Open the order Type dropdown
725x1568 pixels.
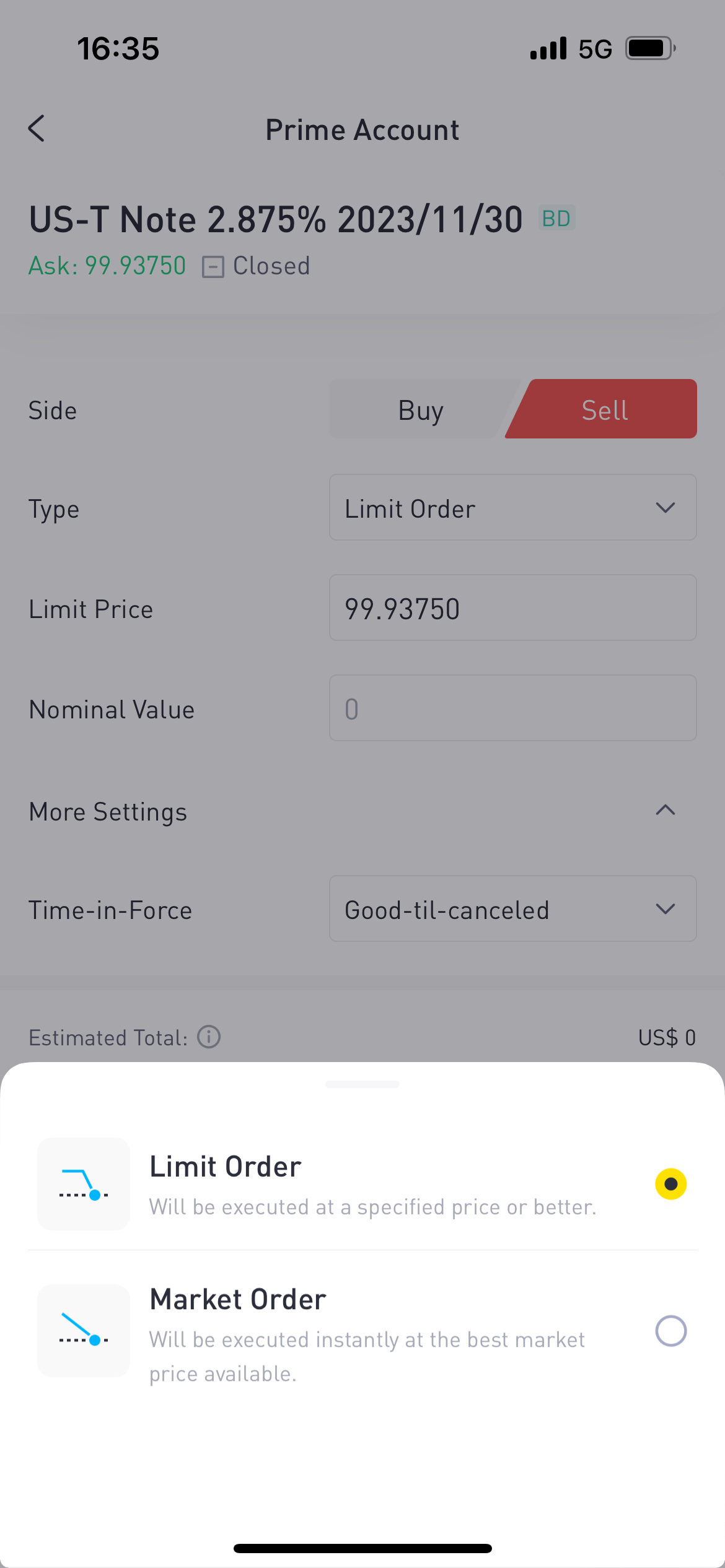click(512, 508)
